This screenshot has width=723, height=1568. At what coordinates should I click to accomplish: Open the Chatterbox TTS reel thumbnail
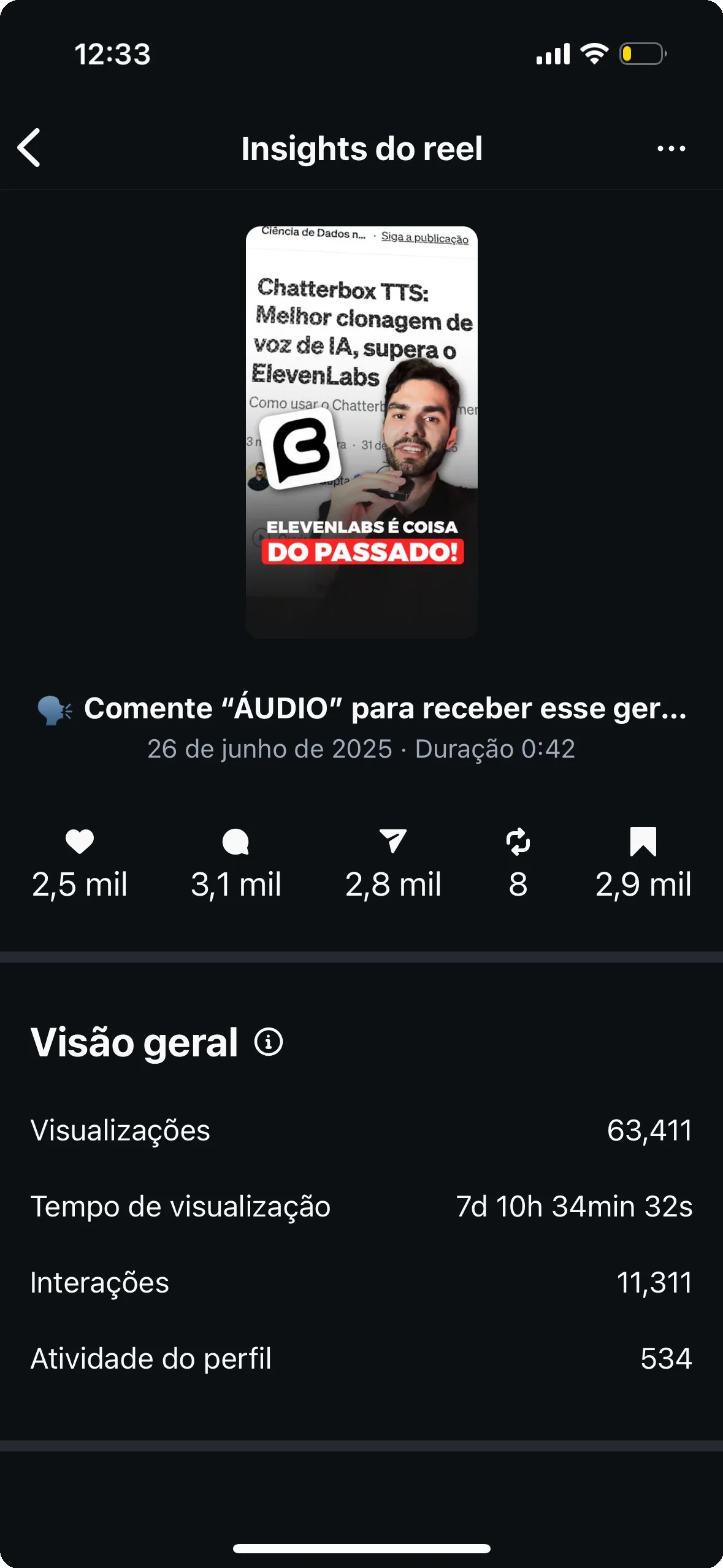(x=361, y=432)
